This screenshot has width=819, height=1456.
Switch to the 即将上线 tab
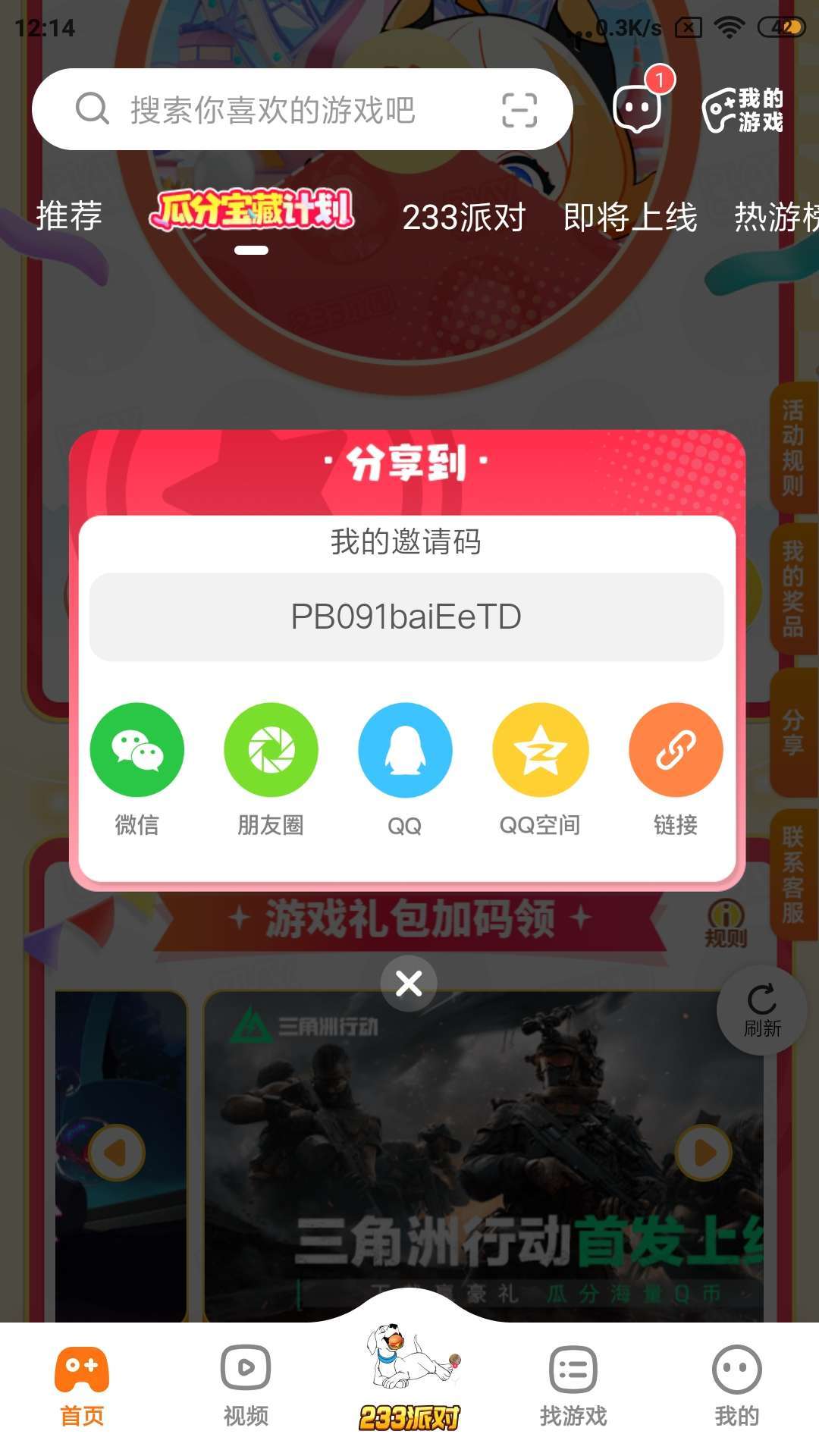pos(629,218)
